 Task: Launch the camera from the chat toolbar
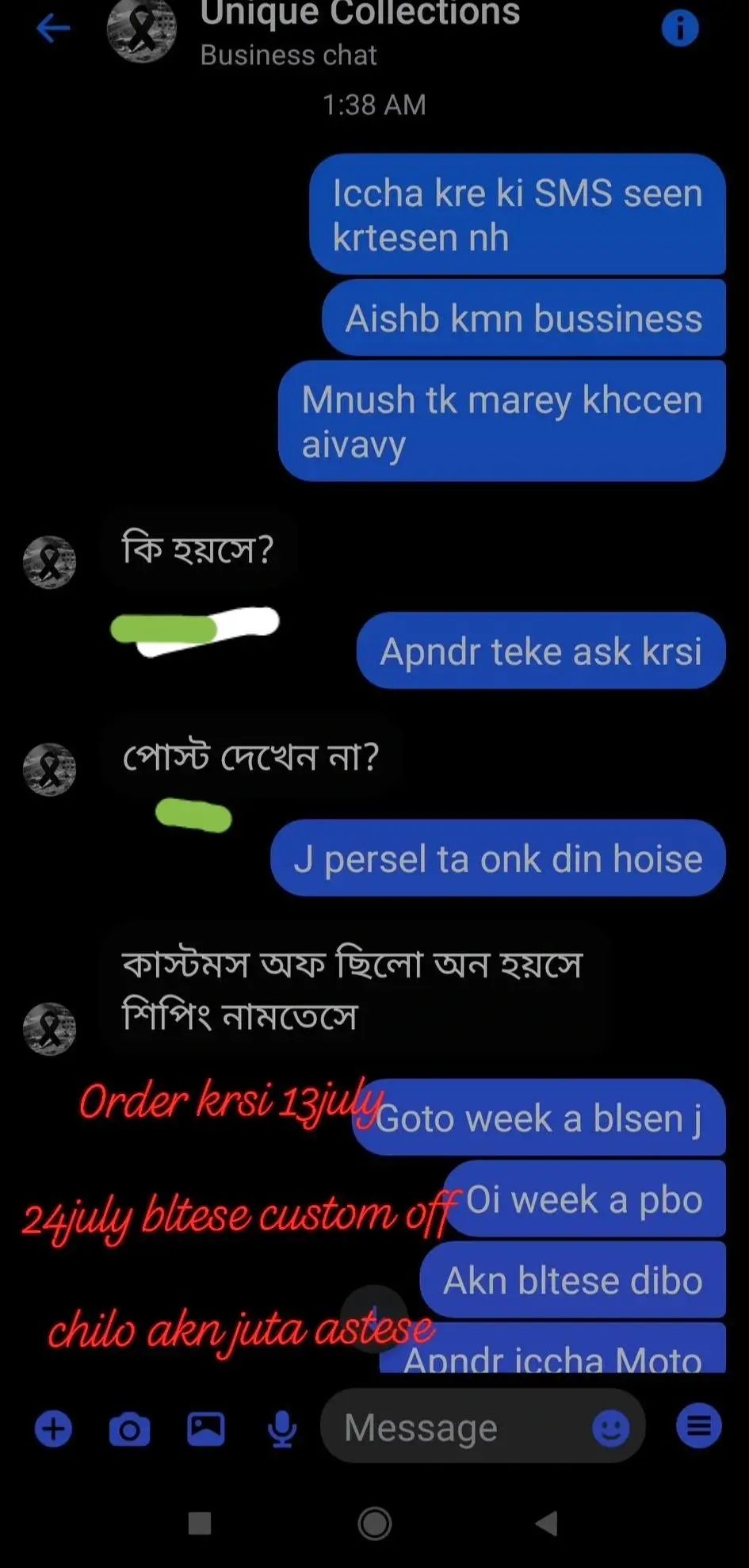(x=129, y=1428)
